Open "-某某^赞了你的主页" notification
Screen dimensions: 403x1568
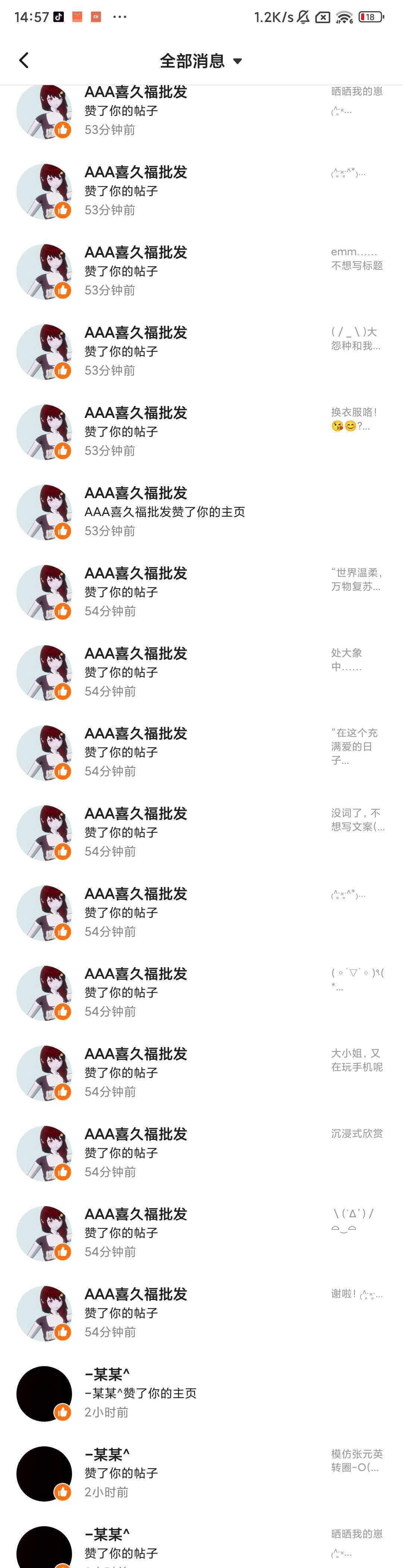[201, 1393]
